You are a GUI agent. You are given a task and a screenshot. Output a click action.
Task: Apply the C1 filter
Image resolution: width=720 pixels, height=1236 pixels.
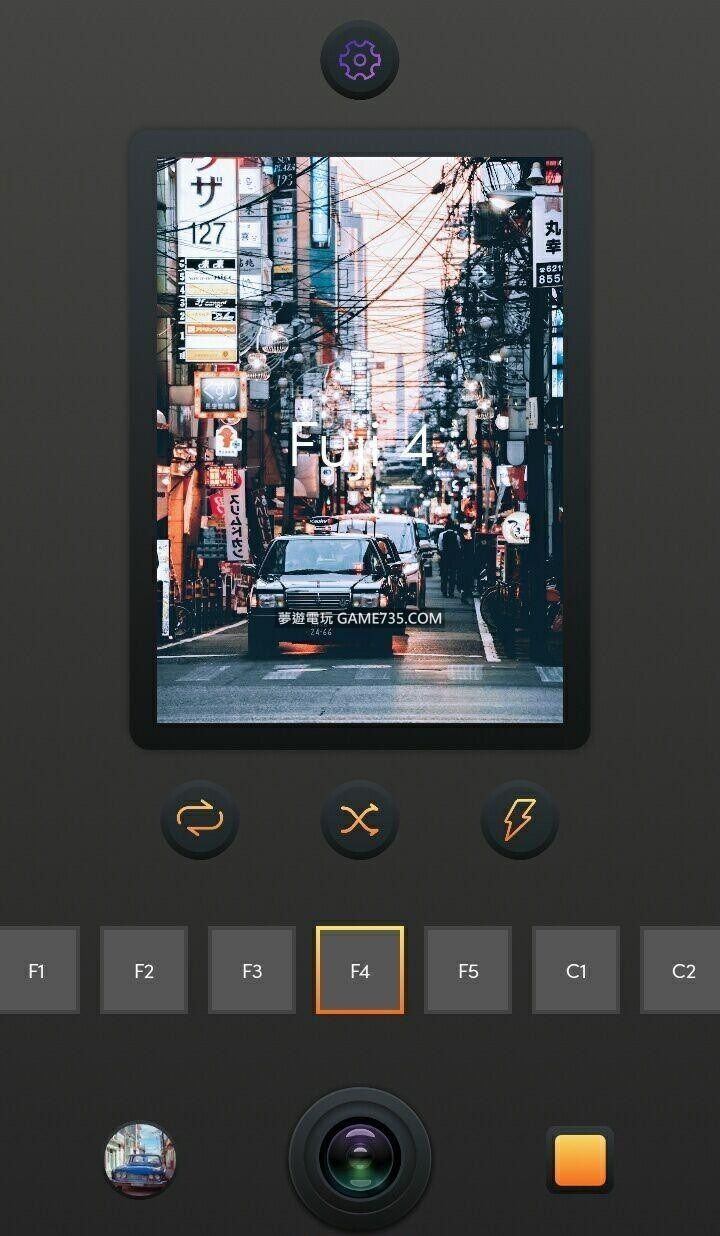[x=576, y=971]
